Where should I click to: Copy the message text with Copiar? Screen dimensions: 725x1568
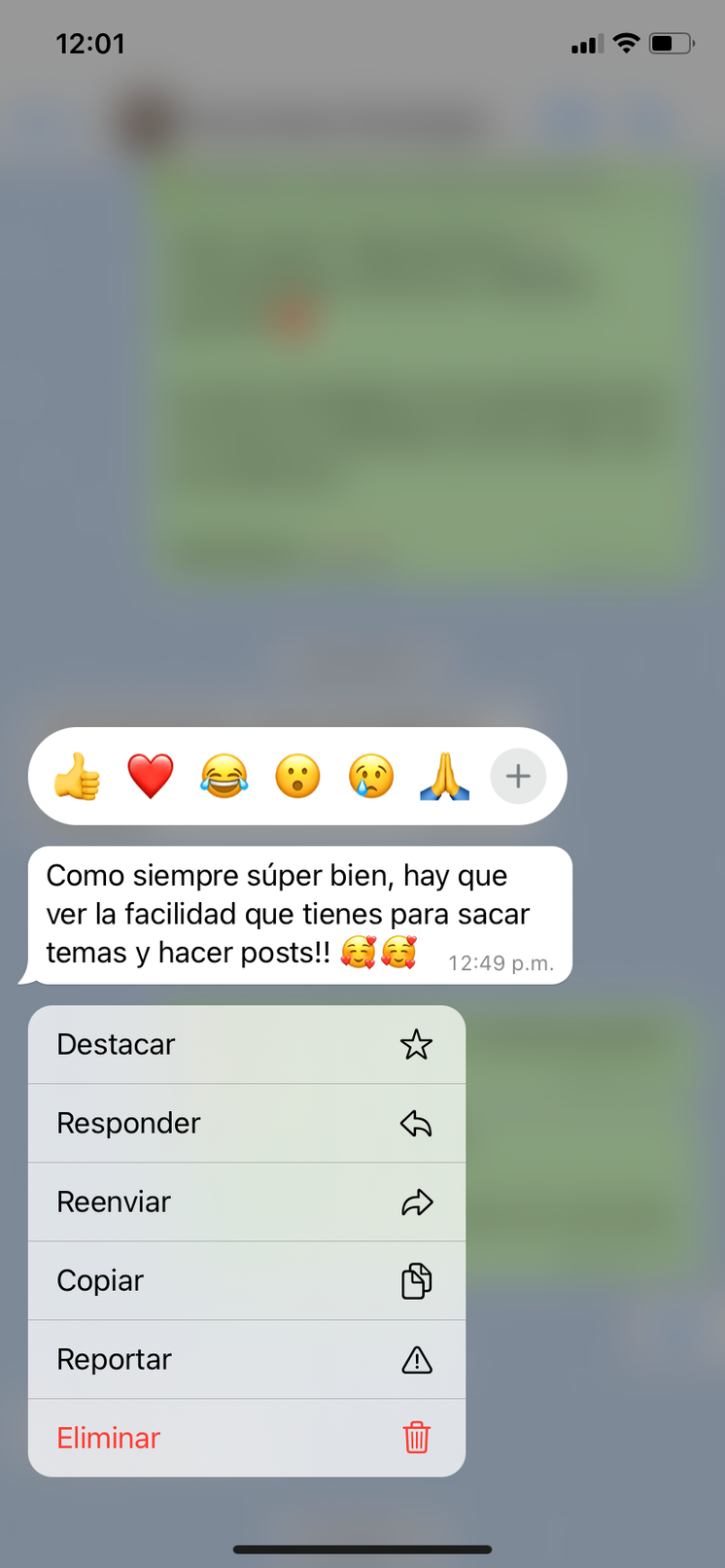click(x=247, y=1281)
